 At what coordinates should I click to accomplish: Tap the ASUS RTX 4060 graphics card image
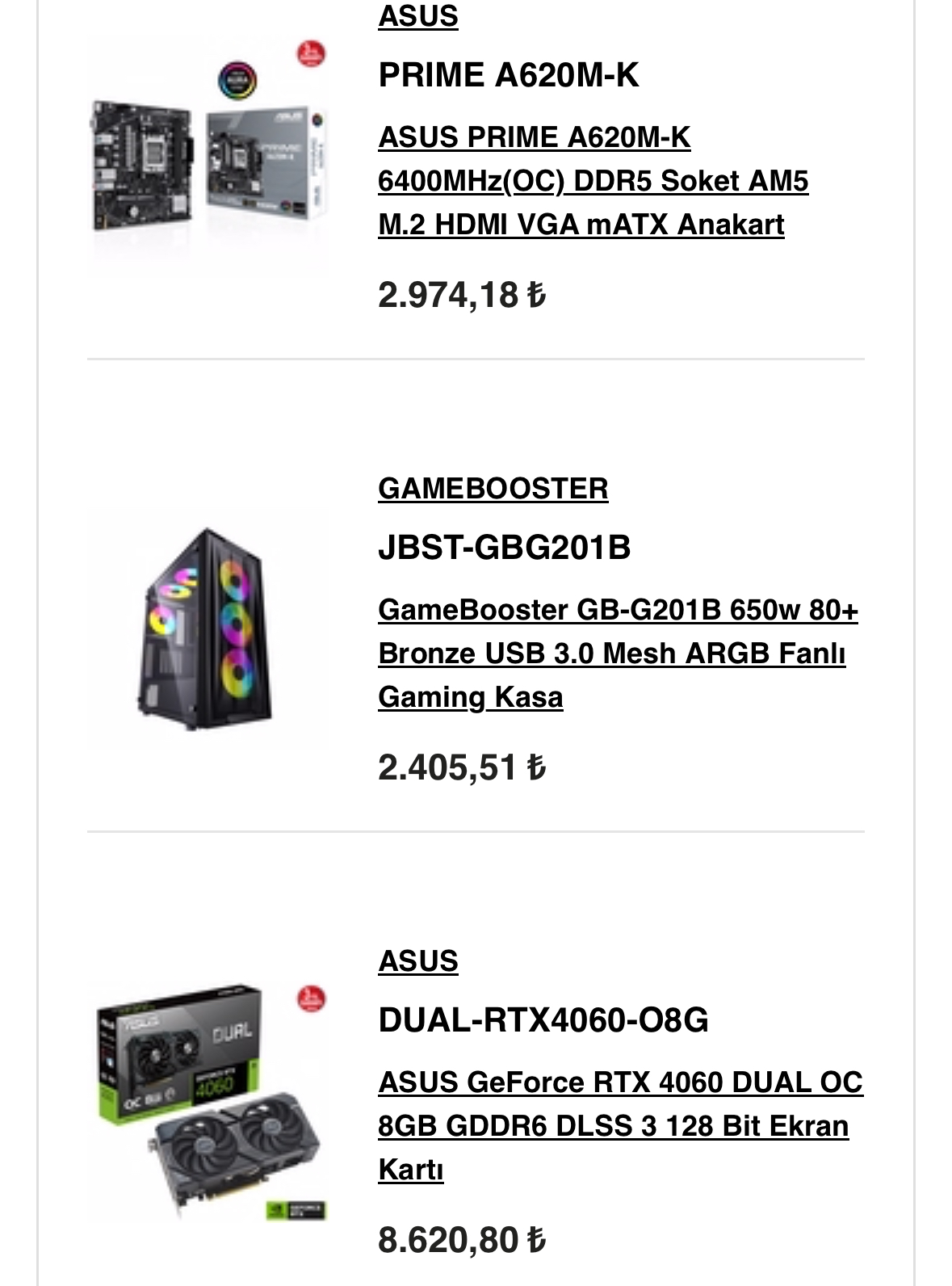[x=208, y=1103]
